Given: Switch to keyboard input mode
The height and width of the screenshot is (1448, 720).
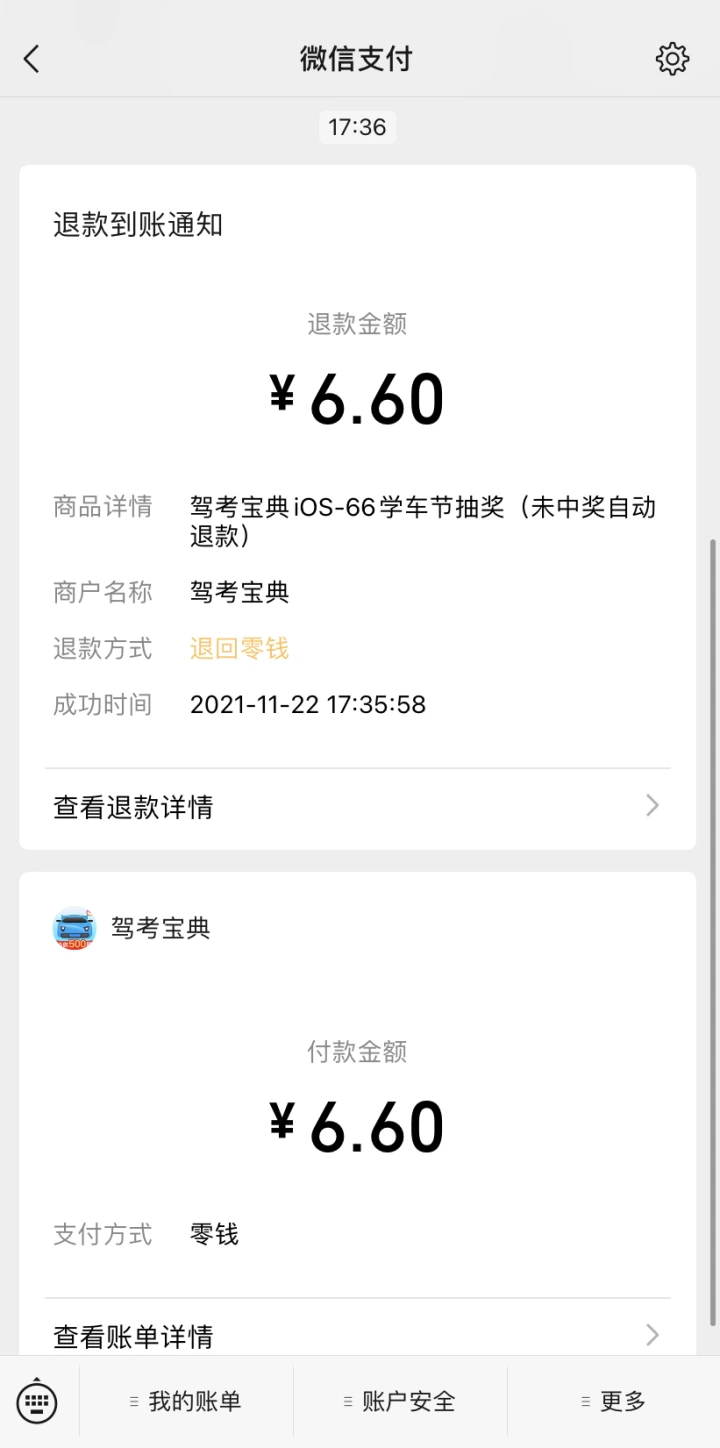Looking at the screenshot, I should [38, 1402].
